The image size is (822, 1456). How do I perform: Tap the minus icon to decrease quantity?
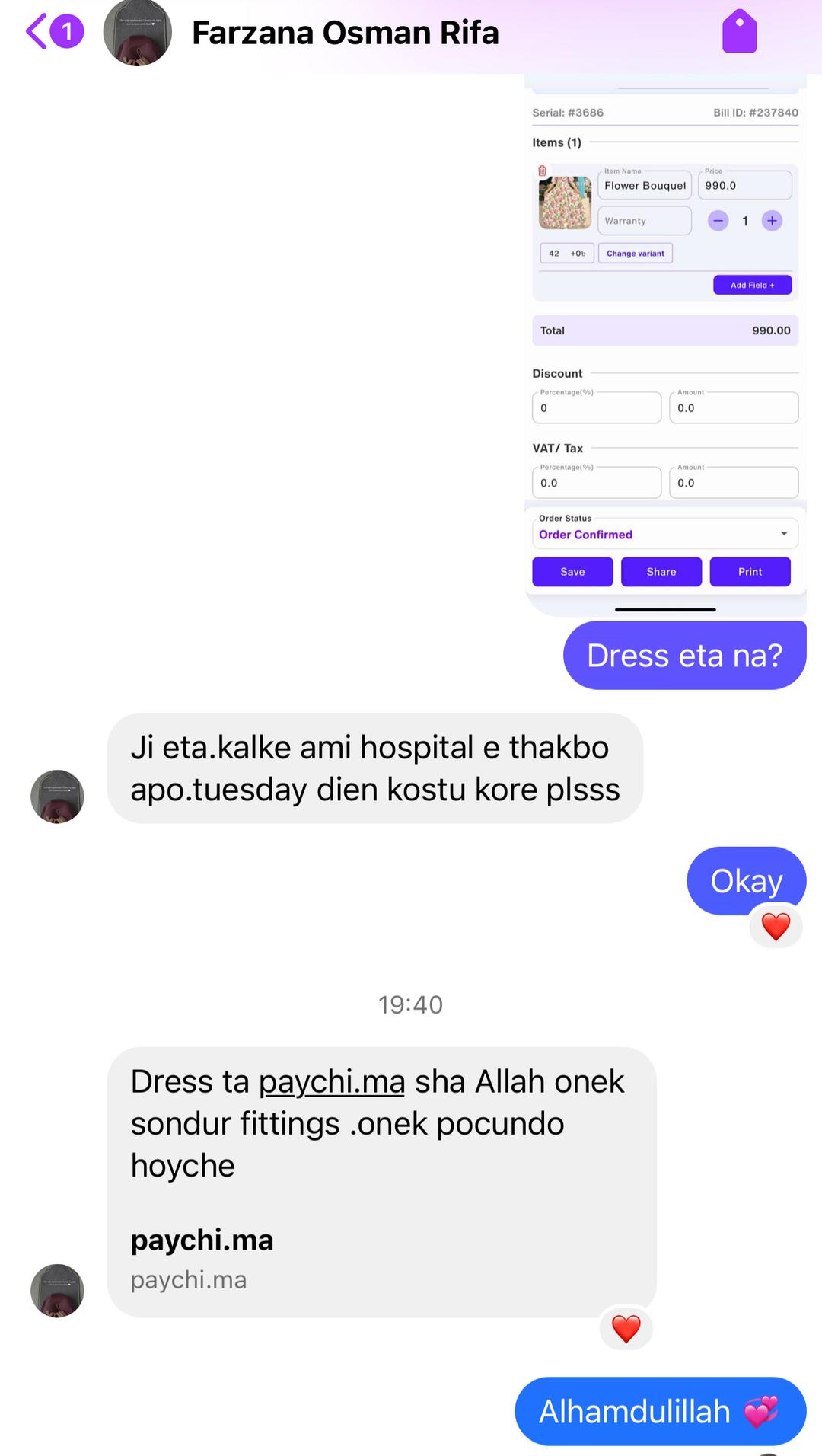(x=717, y=221)
